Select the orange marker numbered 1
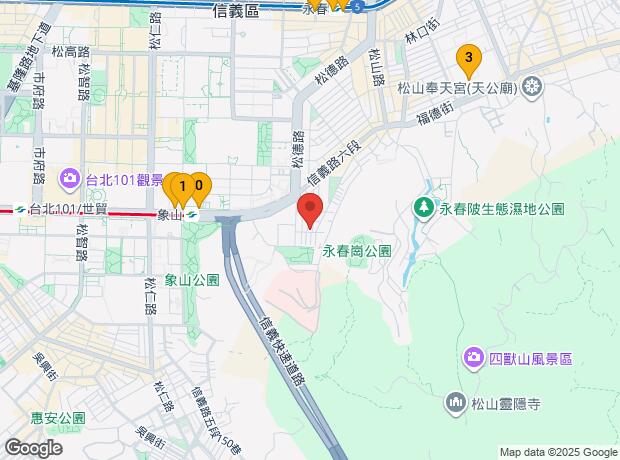 (182, 187)
